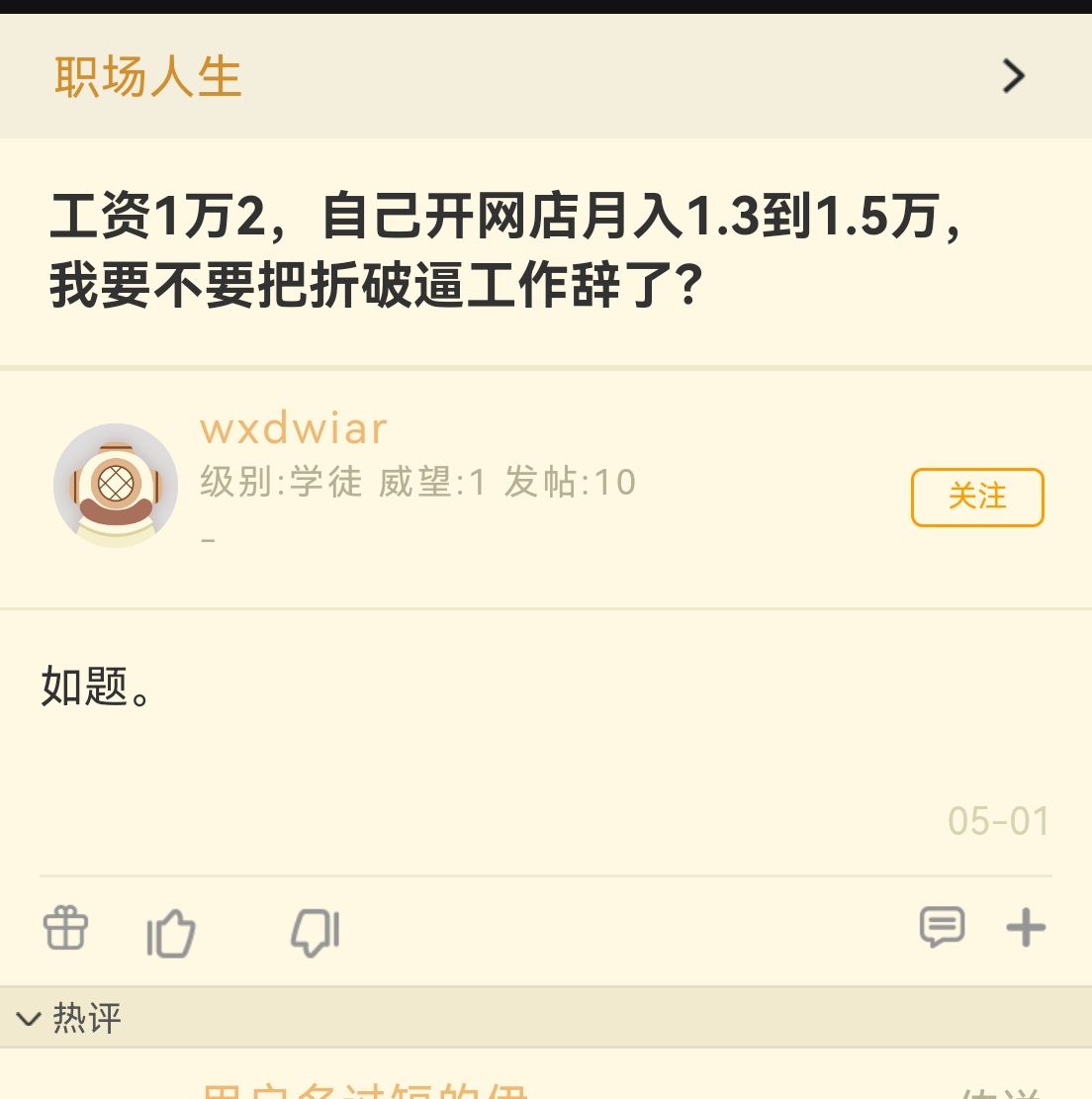1092x1099 pixels.
Task: Like this post with thumbs up
Action: click(171, 932)
